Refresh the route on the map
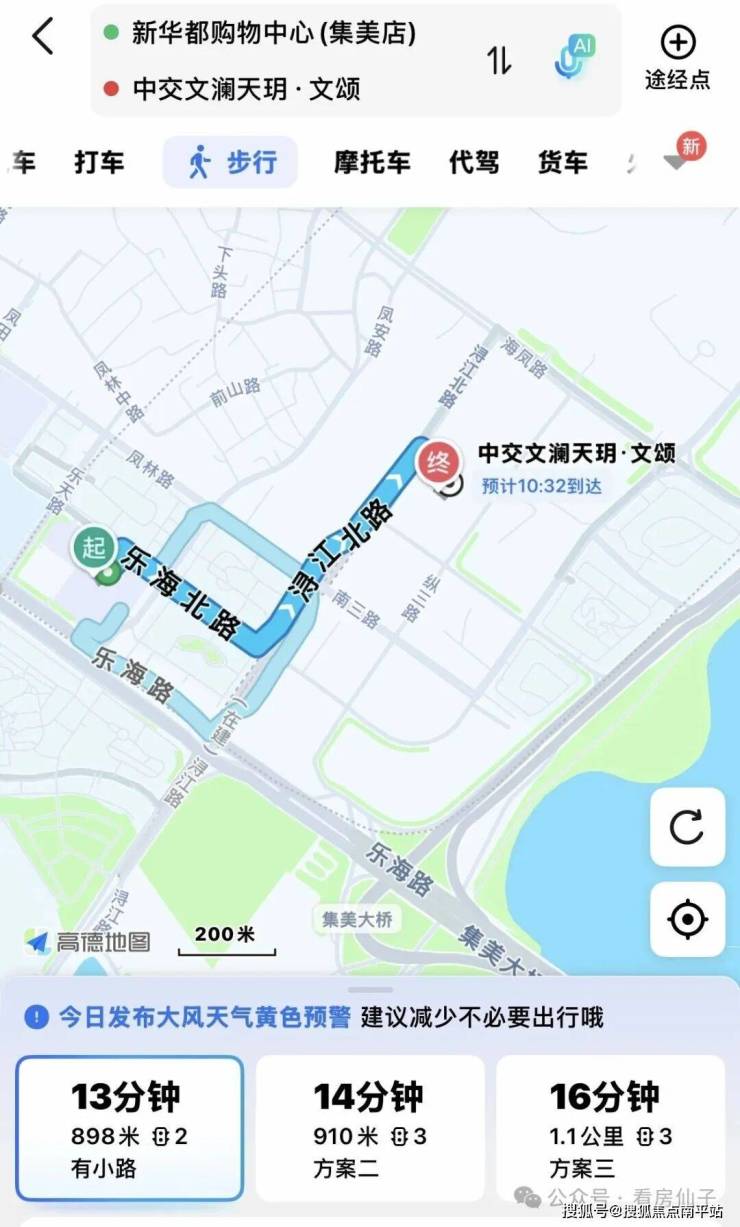The width and height of the screenshot is (740, 1227). tap(687, 827)
